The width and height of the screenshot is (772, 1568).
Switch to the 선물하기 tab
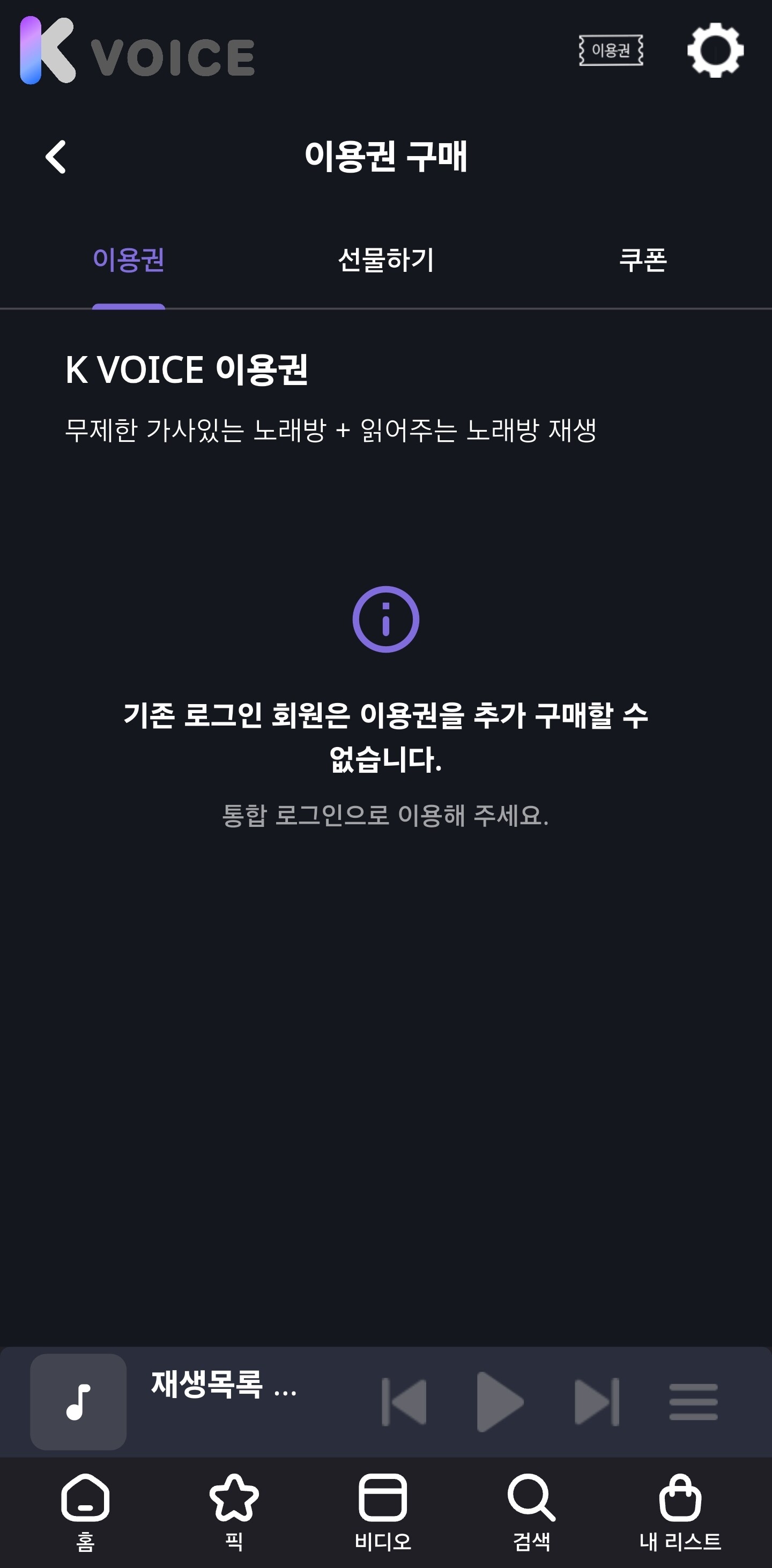coord(385,260)
